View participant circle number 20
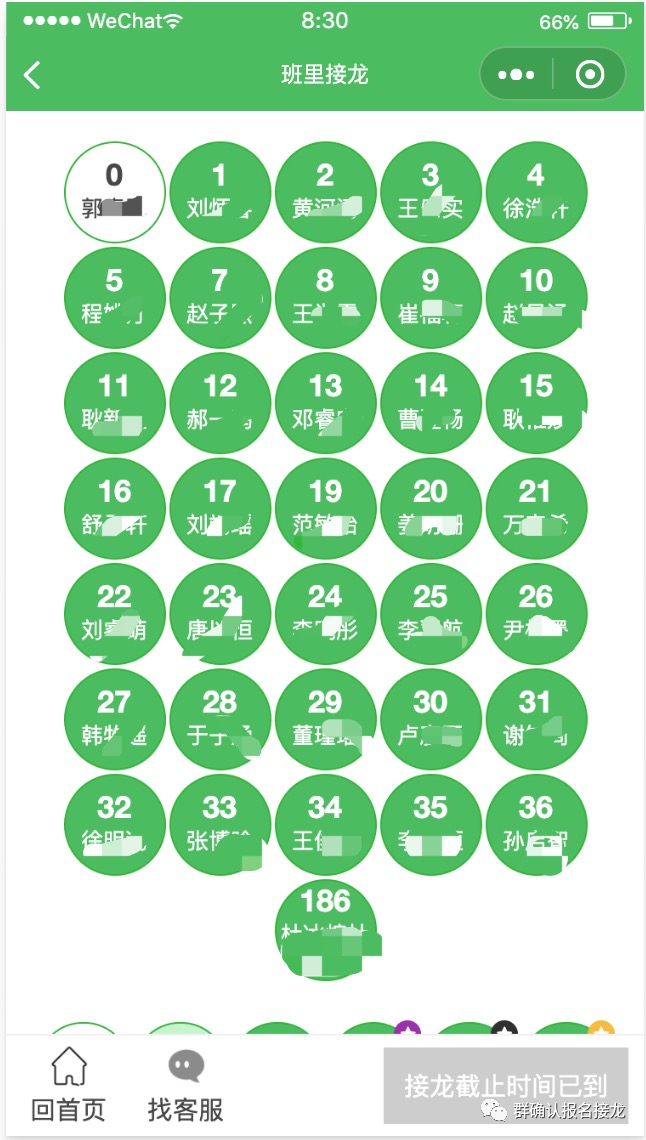646x1140 pixels. tap(431, 508)
